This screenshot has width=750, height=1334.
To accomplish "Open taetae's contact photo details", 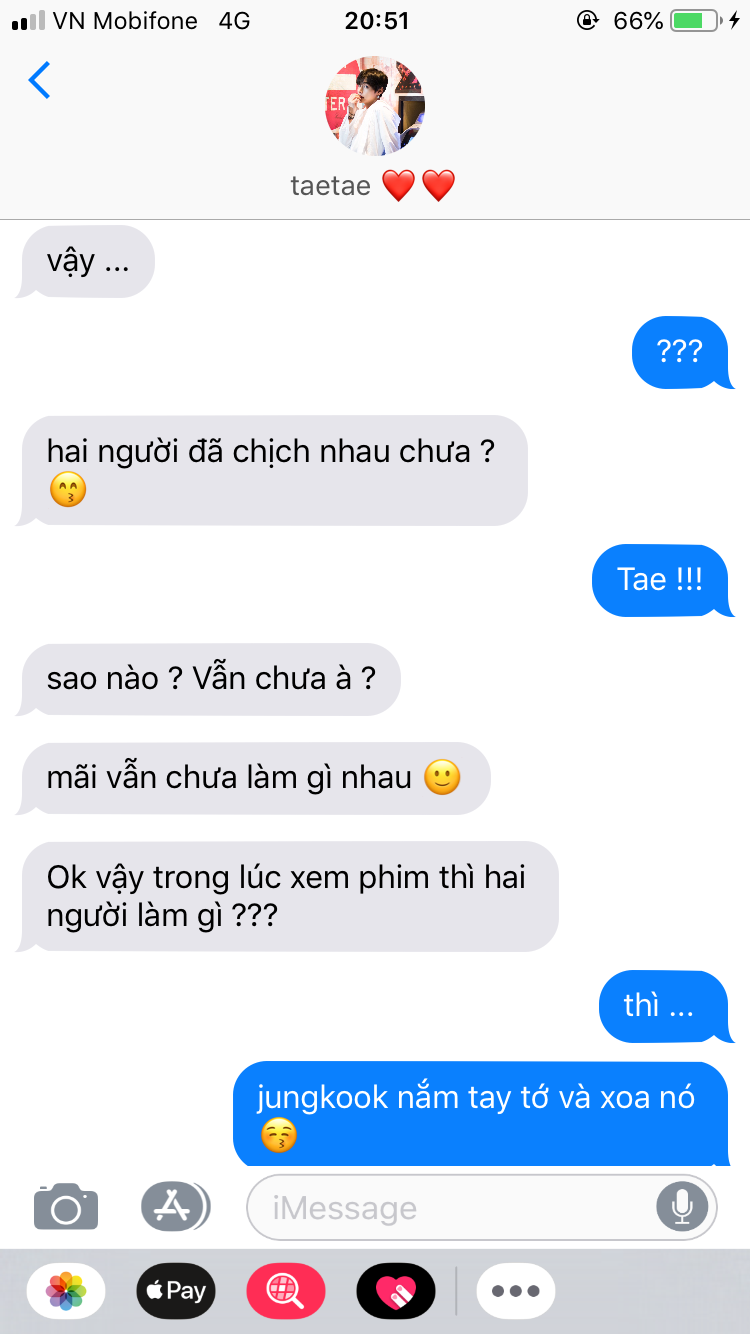I will [375, 106].
